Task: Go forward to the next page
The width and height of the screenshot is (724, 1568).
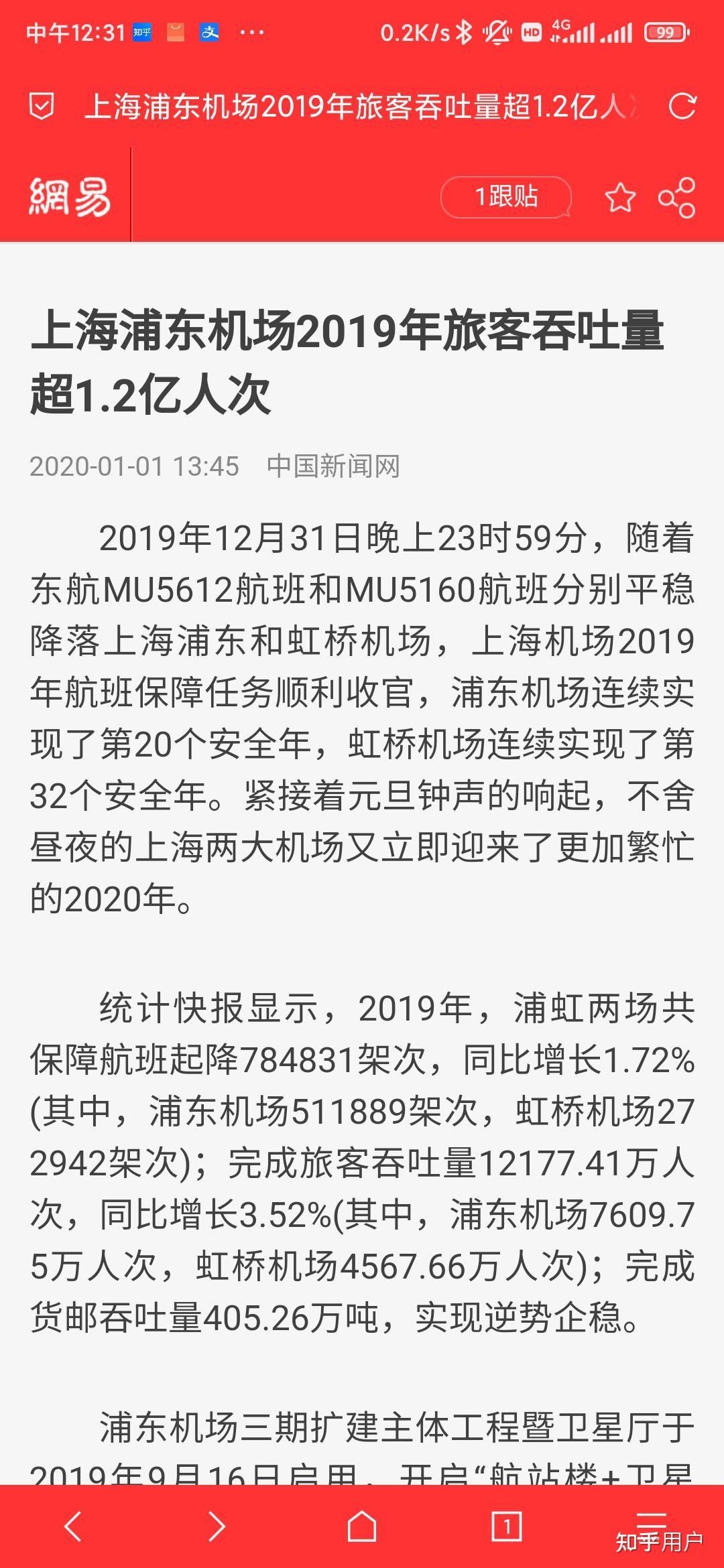Action: [217, 1527]
